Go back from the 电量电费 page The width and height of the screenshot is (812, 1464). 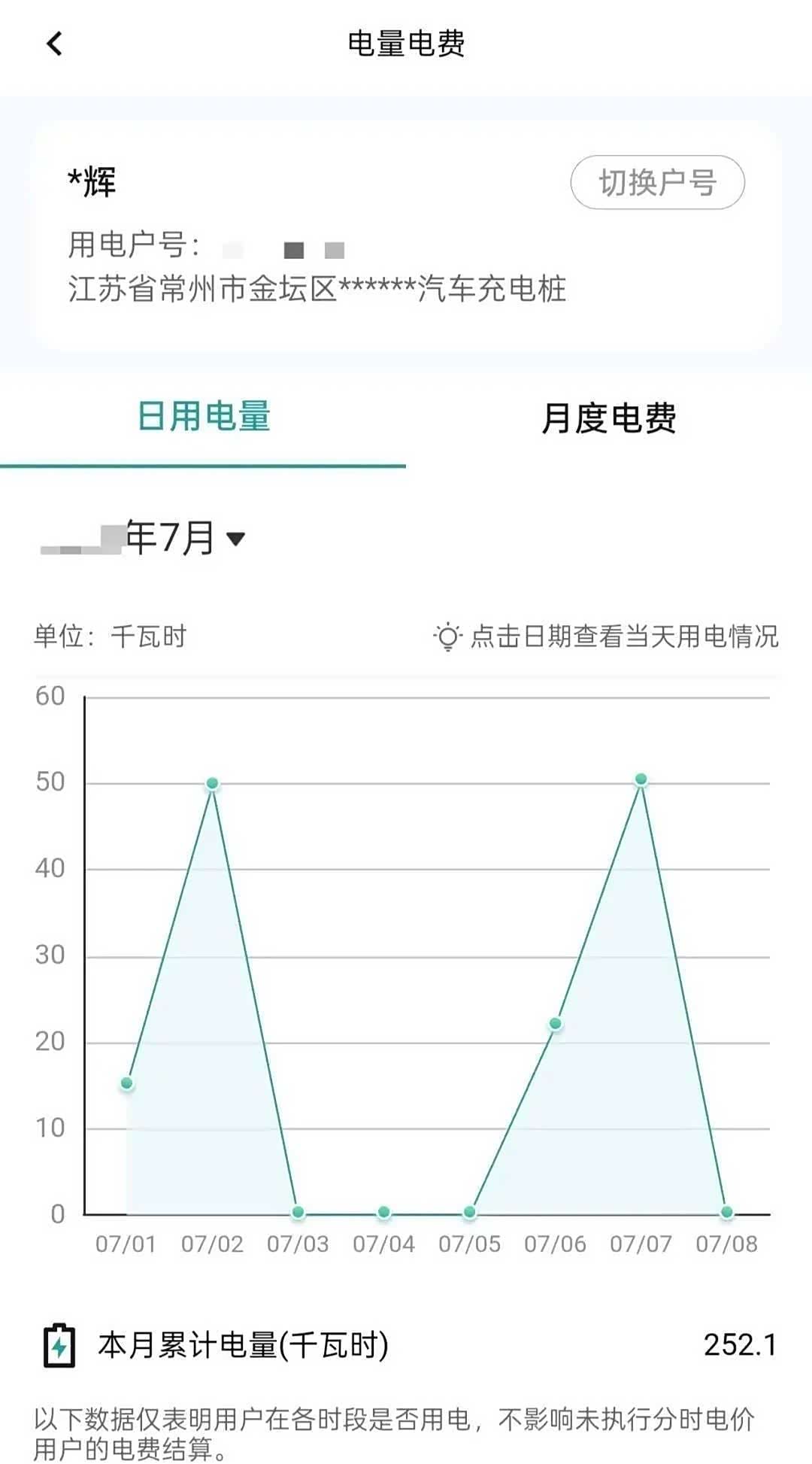coord(54,44)
